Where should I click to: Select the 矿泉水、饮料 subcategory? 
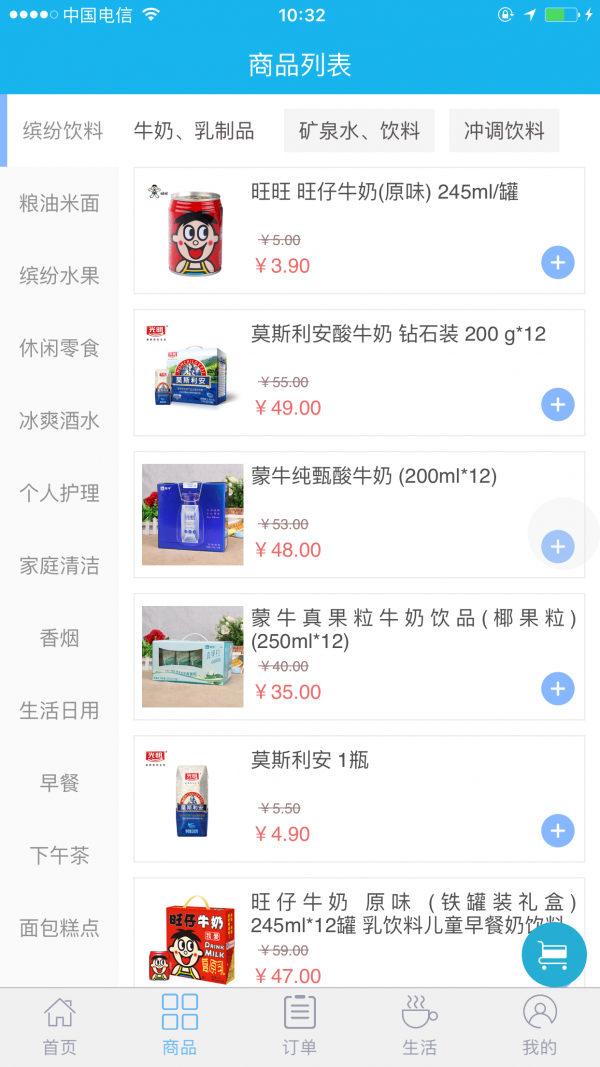(359, 131)
